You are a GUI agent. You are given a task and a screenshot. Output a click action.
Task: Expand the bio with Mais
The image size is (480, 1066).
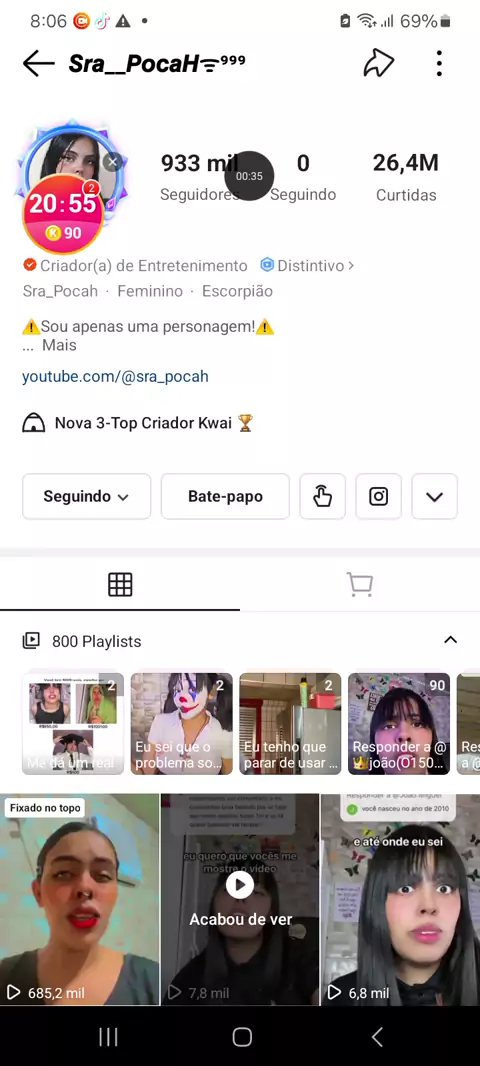tap(59, 345)
